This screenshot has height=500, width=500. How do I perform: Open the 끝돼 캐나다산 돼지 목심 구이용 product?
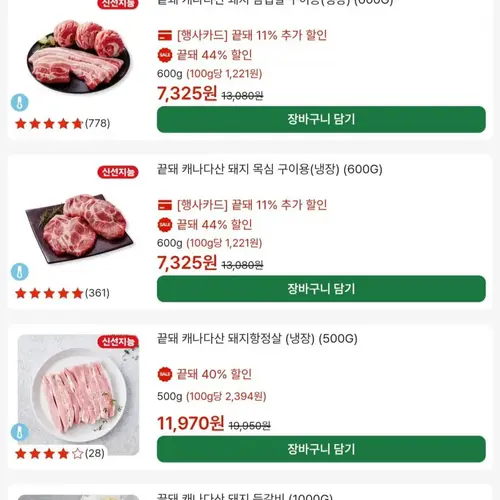click(269, 169)
